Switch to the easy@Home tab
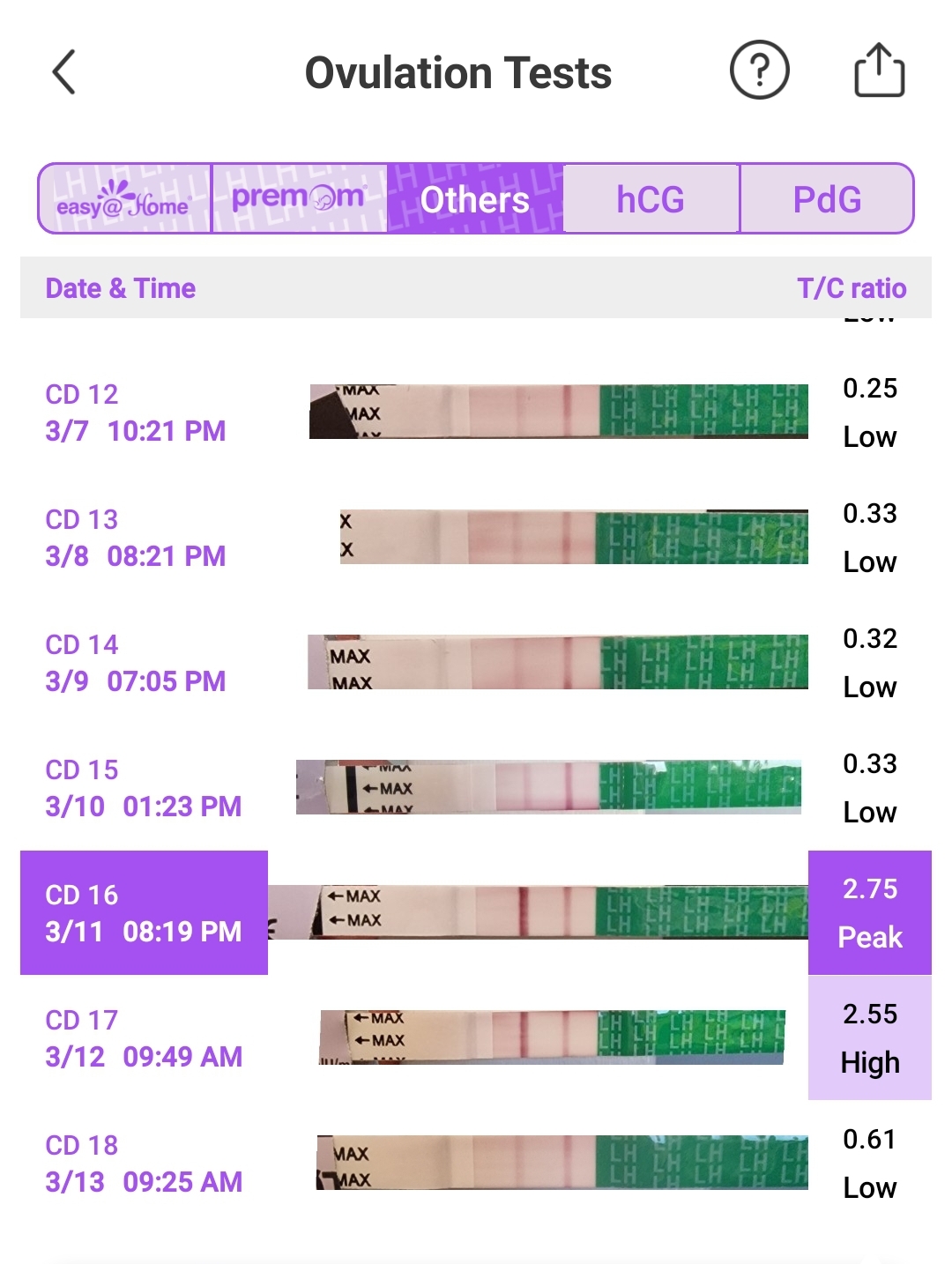Viewport: 952px width, 1264px height. coord(124,199)
